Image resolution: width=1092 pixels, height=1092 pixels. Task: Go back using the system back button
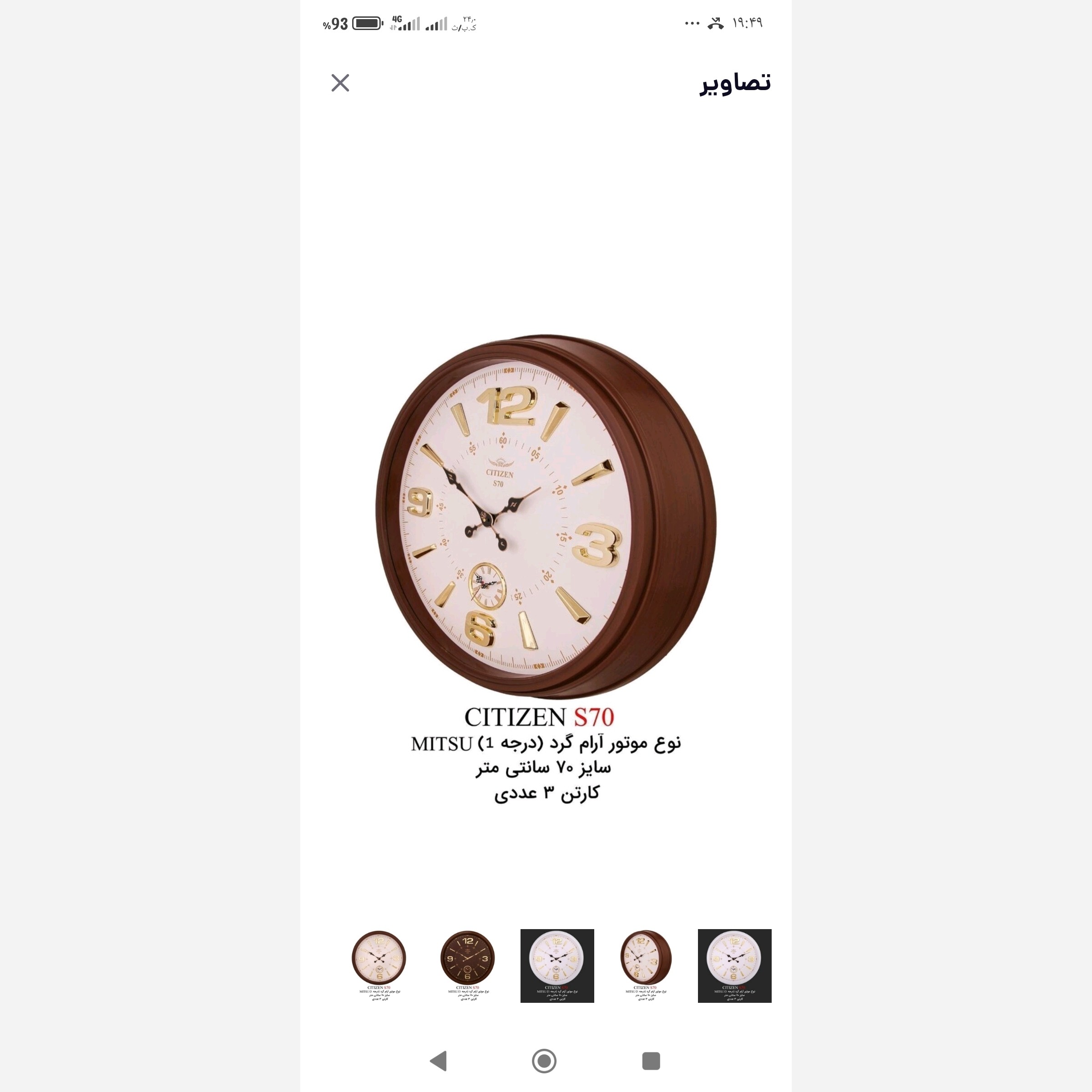(439, 1061)
